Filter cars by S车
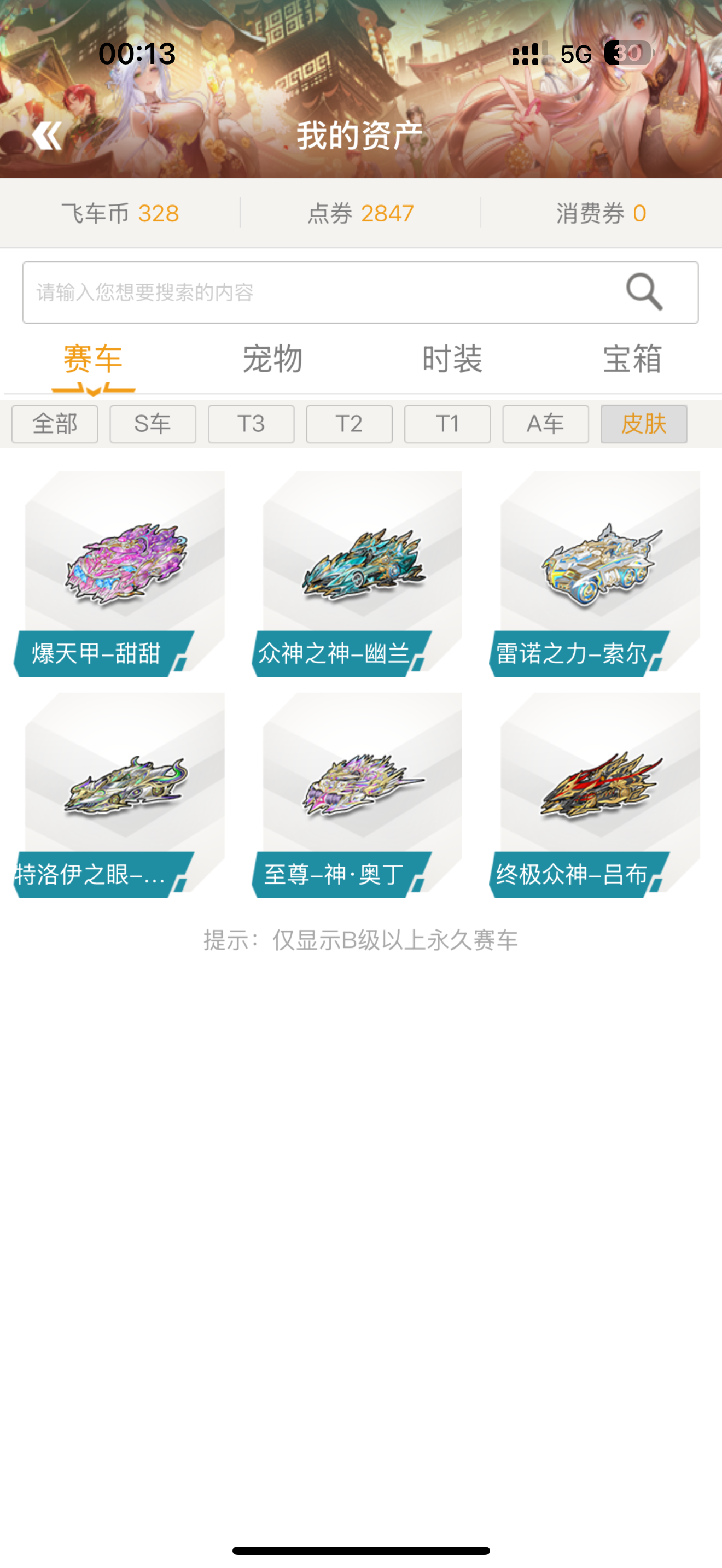This screenshot has height=1568, width=722. (x=153, y=424)
